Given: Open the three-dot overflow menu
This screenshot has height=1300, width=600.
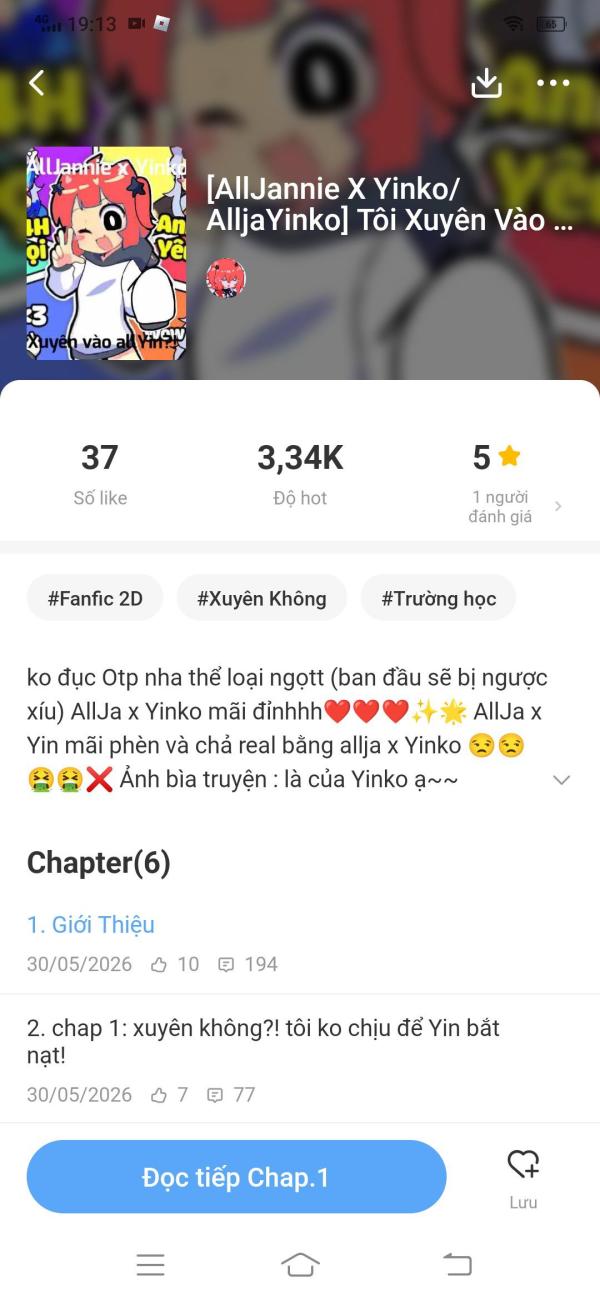Looking at the screenshot, I should (553, 83).
